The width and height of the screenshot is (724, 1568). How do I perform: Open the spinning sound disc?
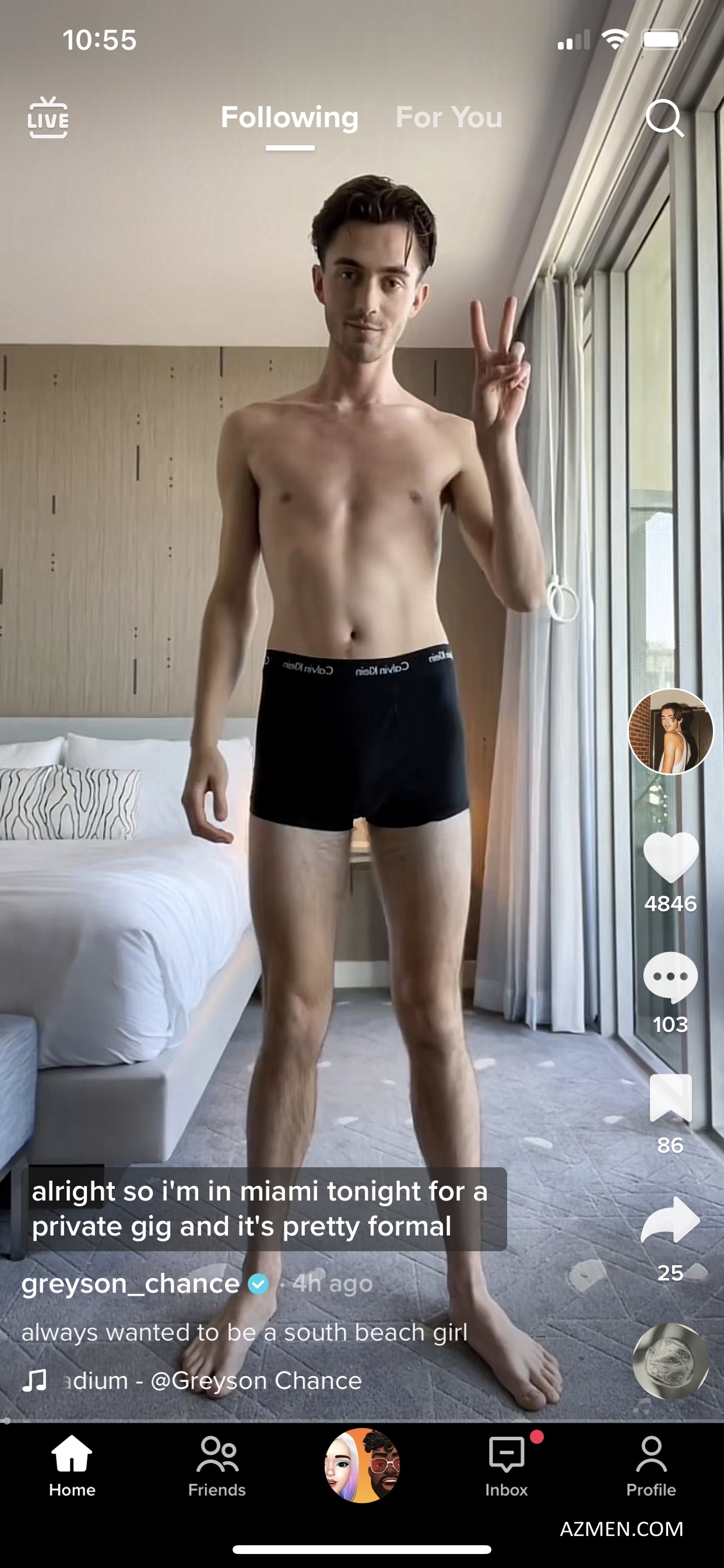[670, 1362]
